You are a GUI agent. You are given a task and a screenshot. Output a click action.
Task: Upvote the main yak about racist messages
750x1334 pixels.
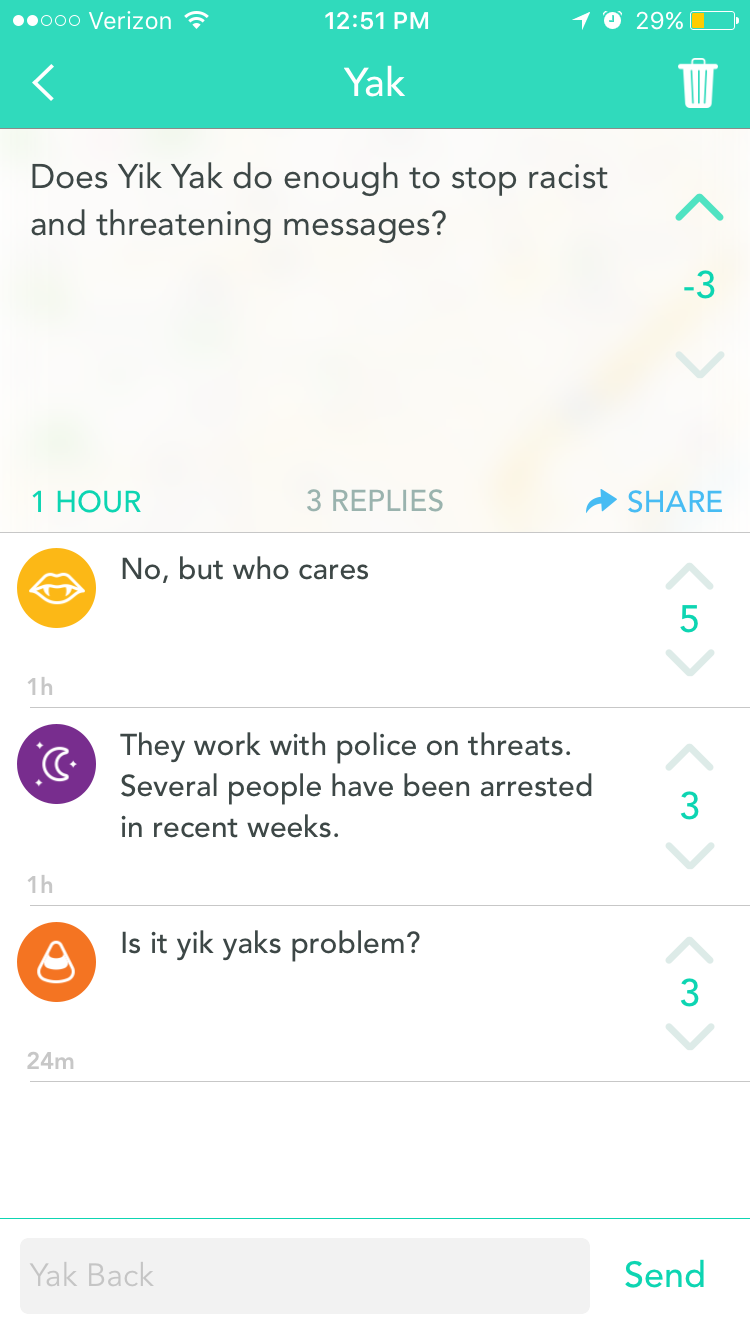[x=699, y=208]
